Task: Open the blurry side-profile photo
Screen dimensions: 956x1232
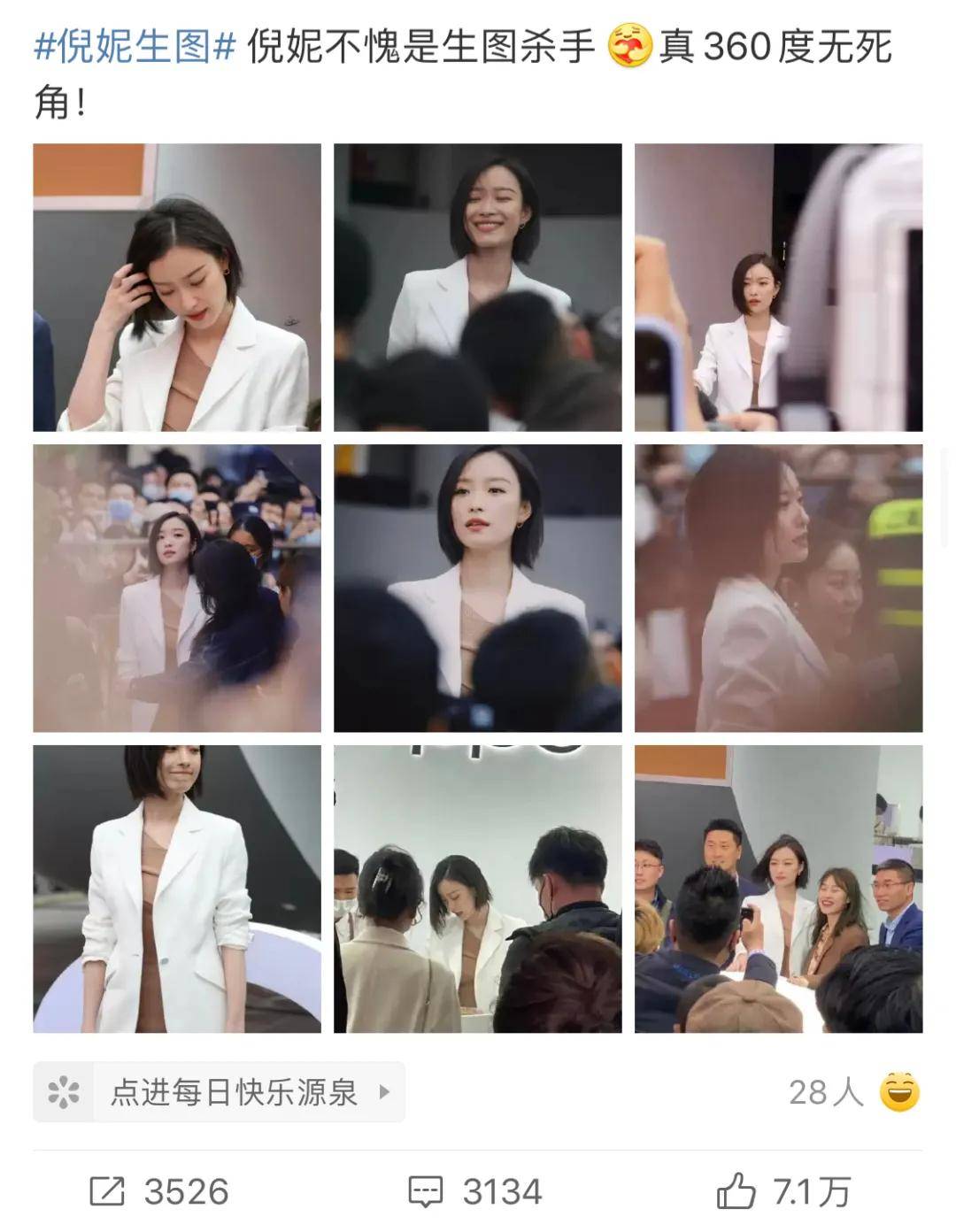Action: pos(778,588)
